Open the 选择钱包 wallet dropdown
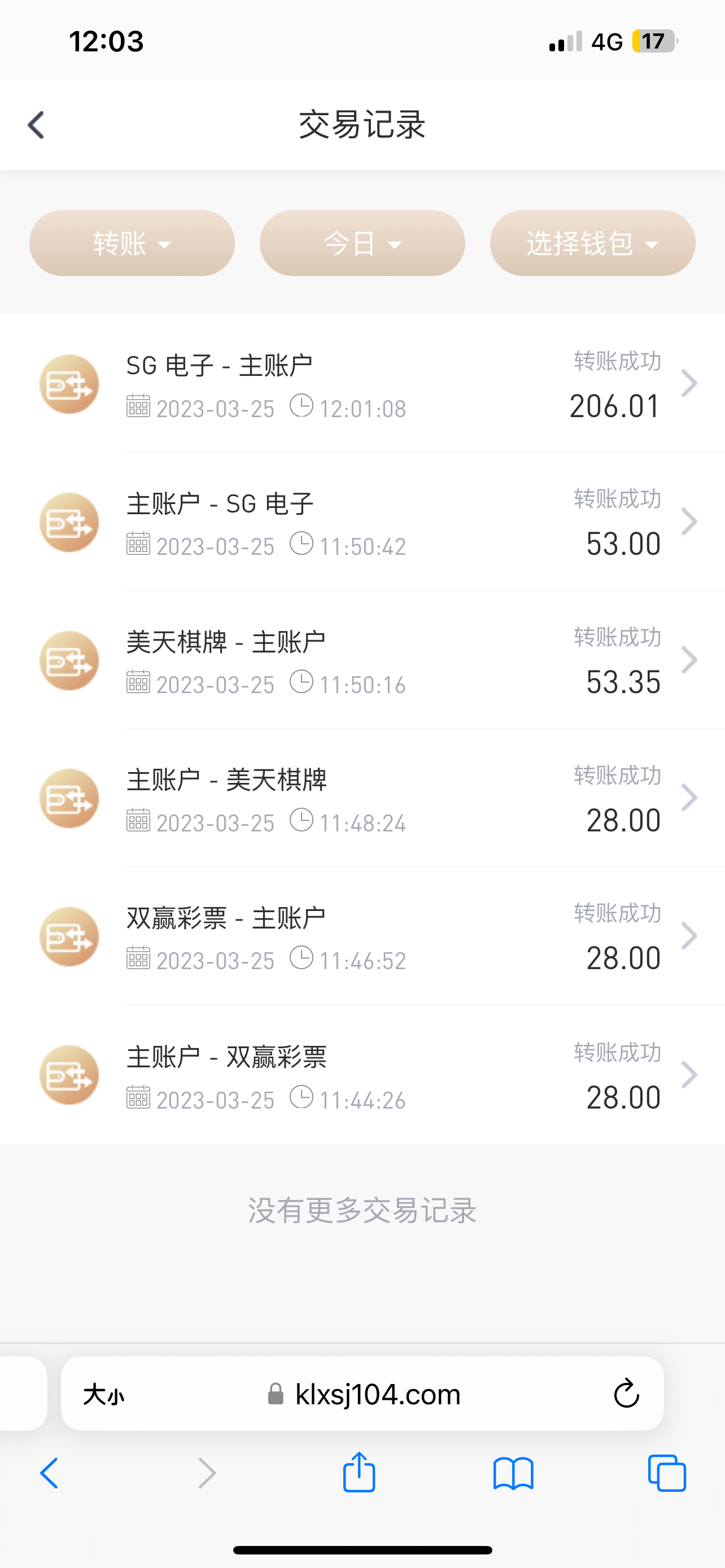The width and height of the screenshot is (725, 1568). pyautogui.click(x=592, y=243)
